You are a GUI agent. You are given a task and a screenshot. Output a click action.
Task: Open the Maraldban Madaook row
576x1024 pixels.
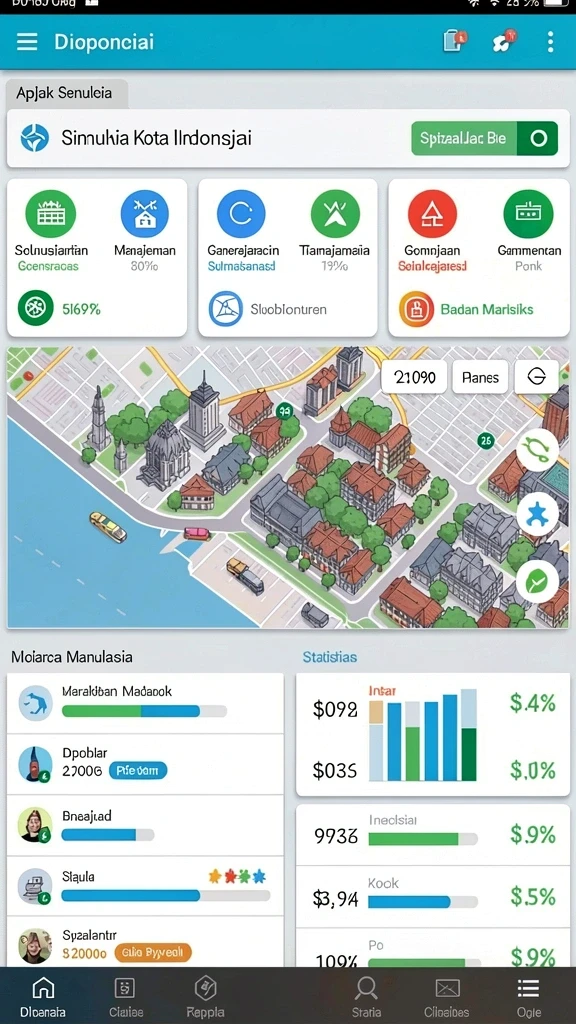click(145, 703)
